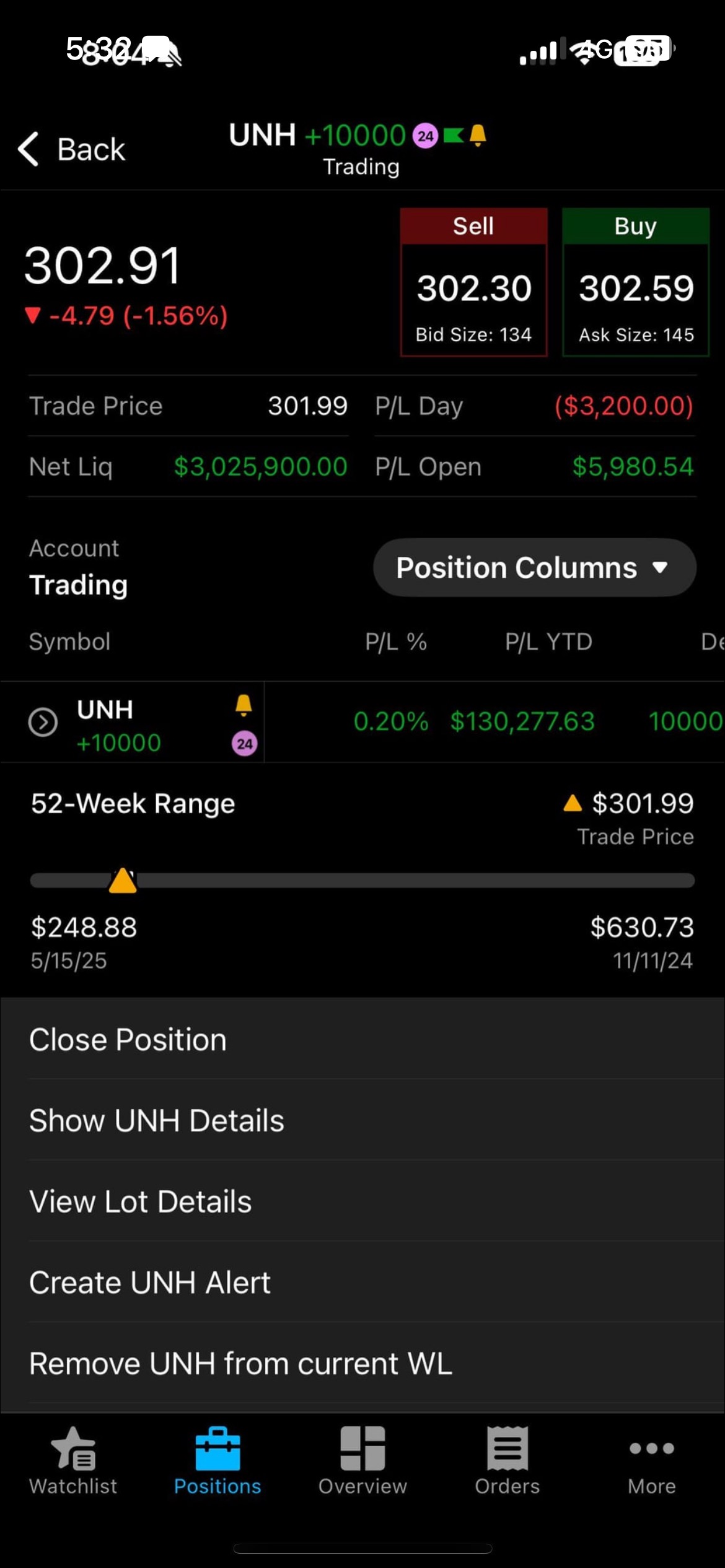The width and height of the screenshot is (725, 1568).
Task: Open View Lot Details
Action: [x=140, y=1202]
